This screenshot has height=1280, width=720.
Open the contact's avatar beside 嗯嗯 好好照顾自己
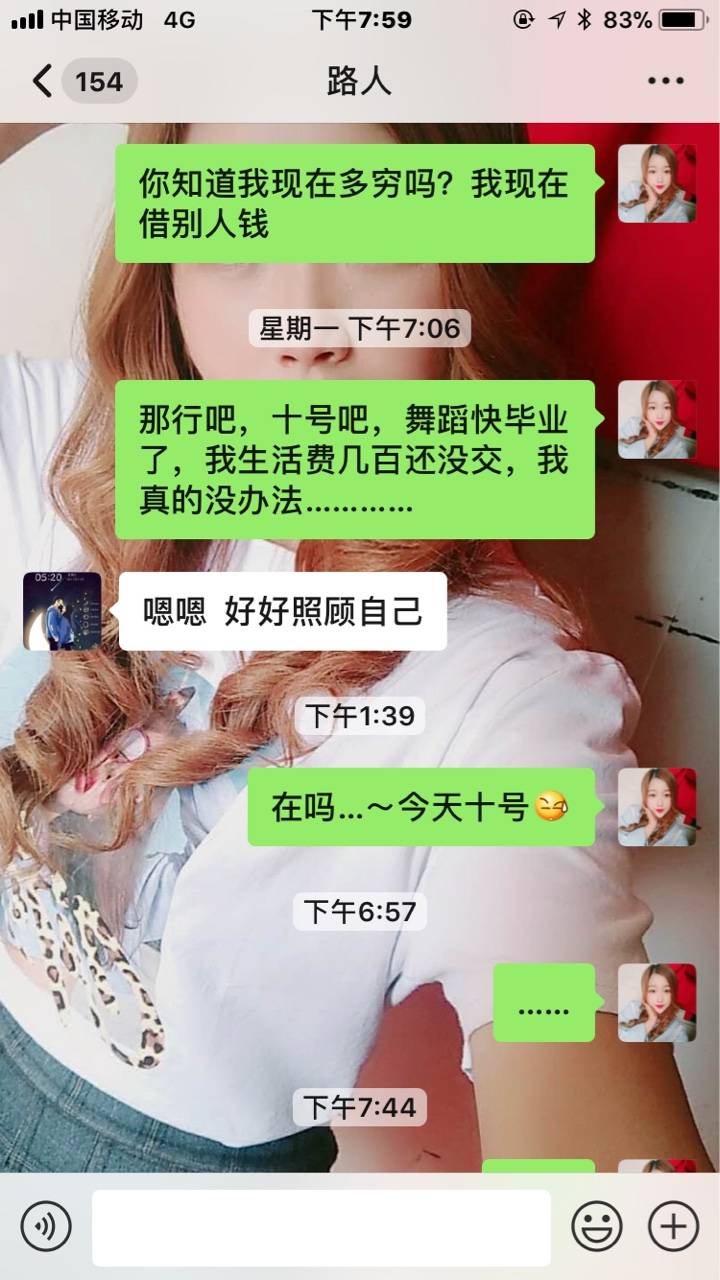click(62, 611)
